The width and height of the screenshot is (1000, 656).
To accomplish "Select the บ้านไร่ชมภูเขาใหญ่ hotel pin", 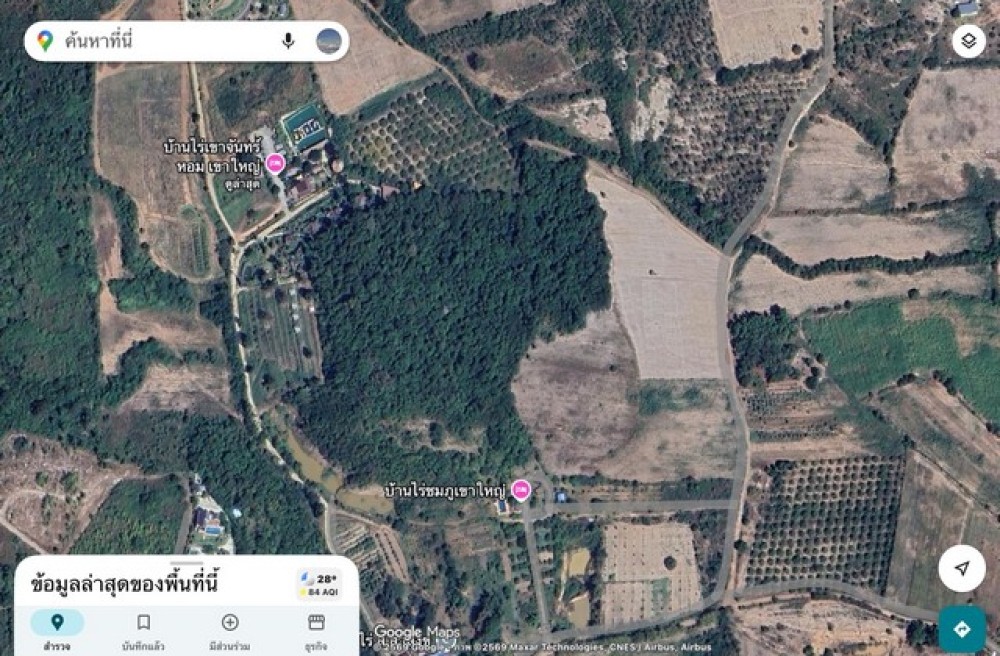I will pos(521,490).
